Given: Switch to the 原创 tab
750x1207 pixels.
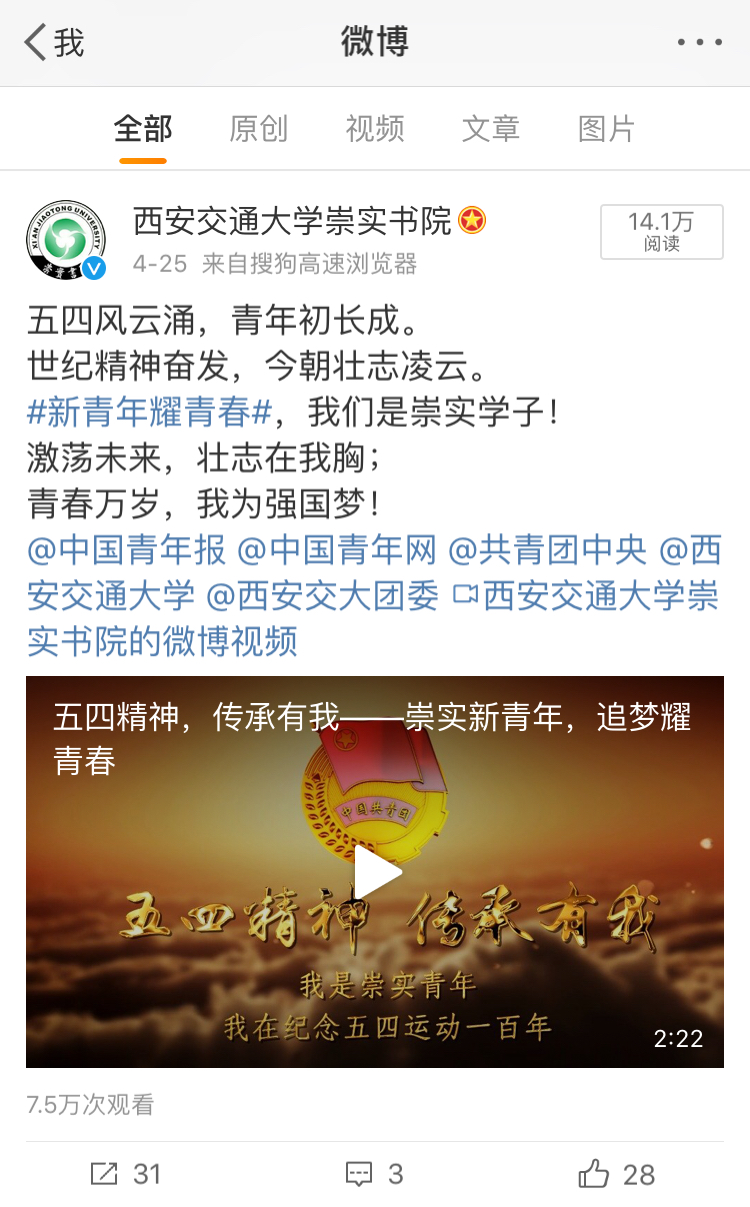Looking at the screenshot, I should point(258,129).
